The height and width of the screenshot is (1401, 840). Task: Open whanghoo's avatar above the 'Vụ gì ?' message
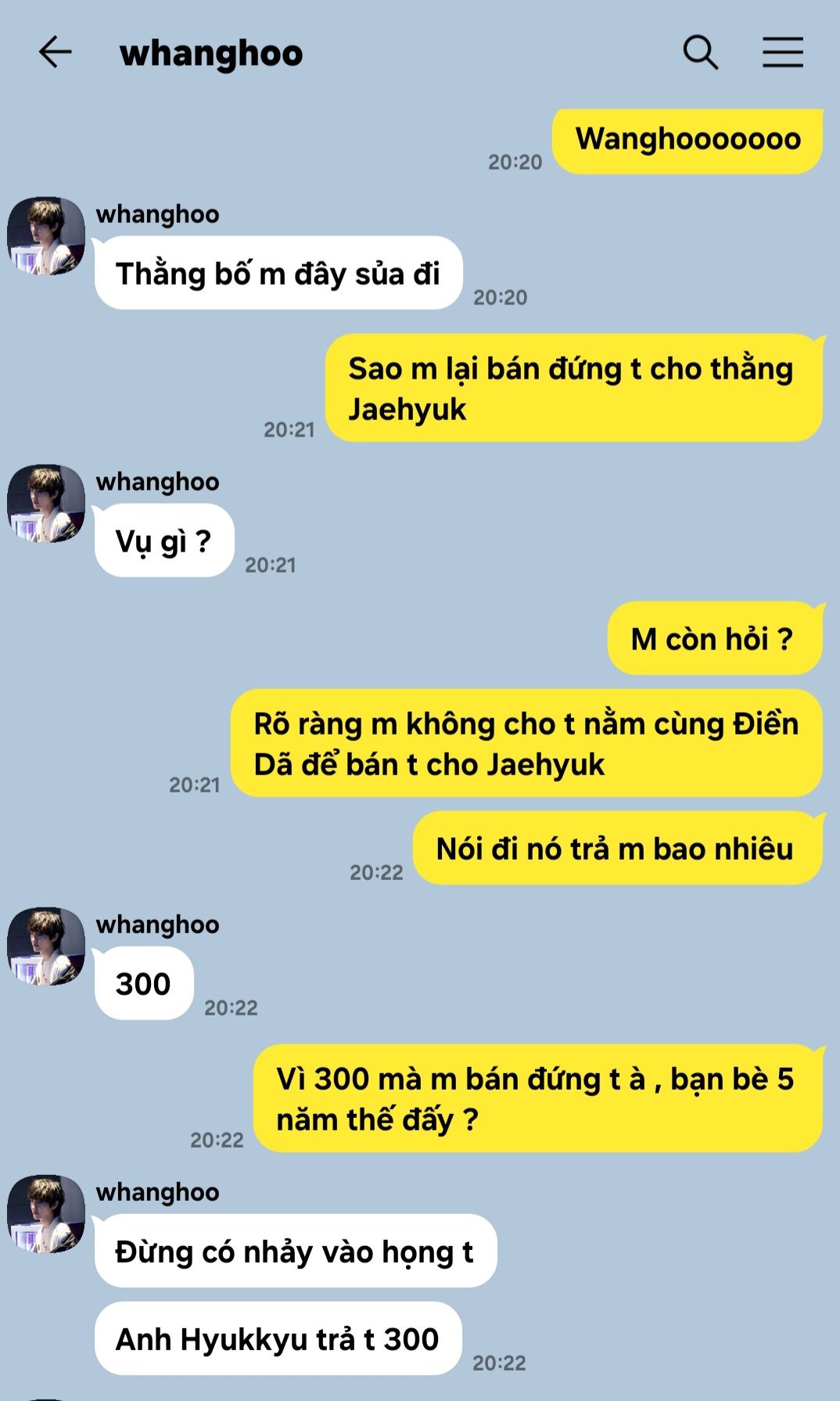point(46,503)
